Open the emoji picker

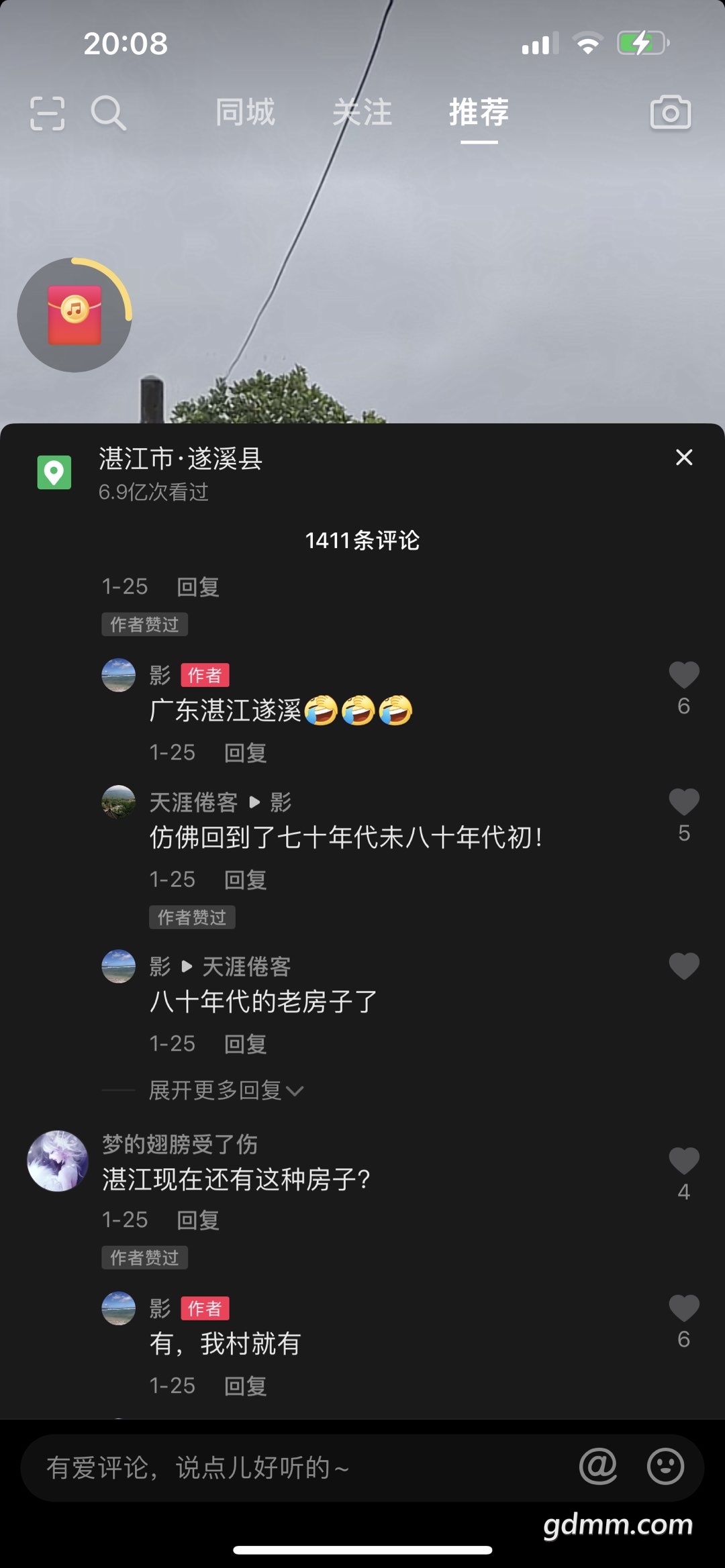click(x=665, y=1466)
